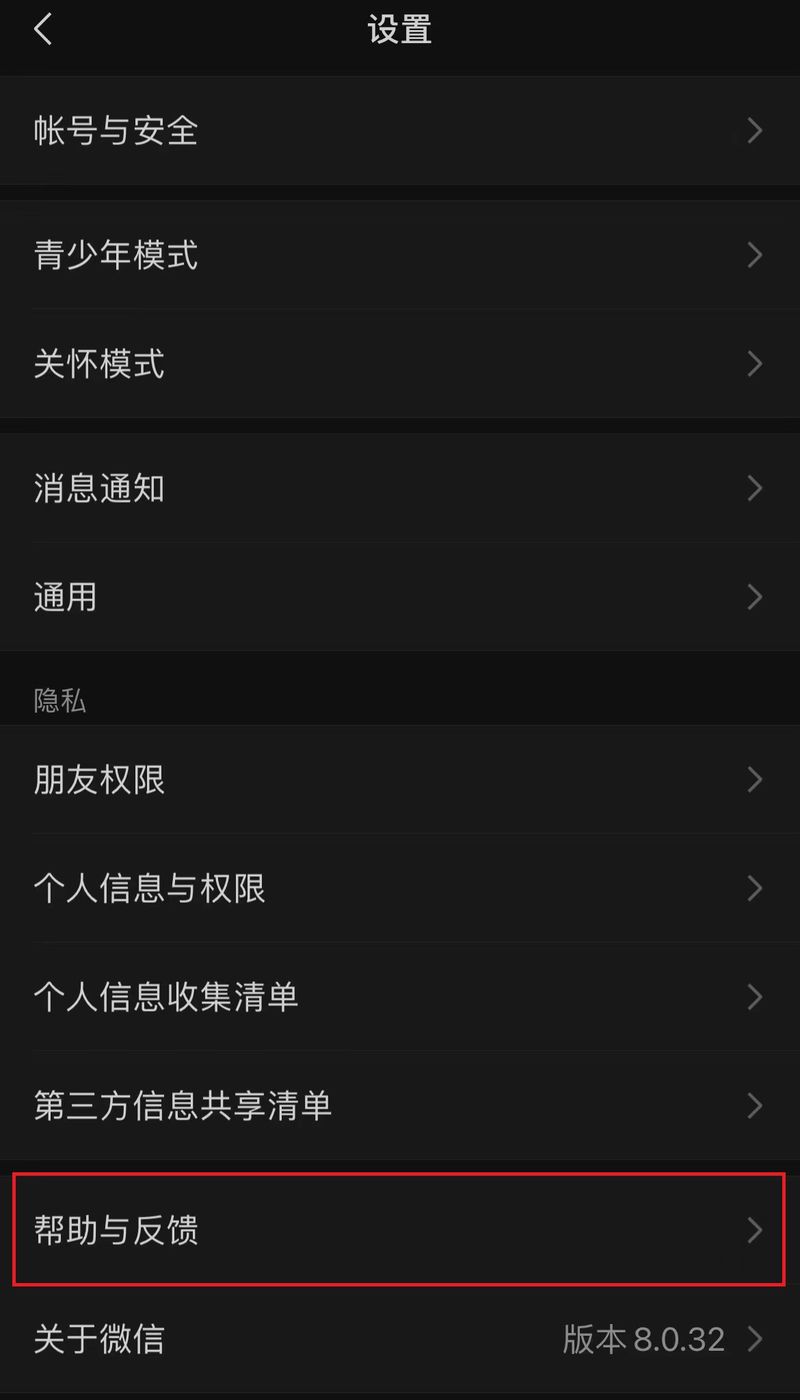Viewport: 800px width, 1400px height.
Task: Open 帐号与安全 settings
Action: pos(400,131)
